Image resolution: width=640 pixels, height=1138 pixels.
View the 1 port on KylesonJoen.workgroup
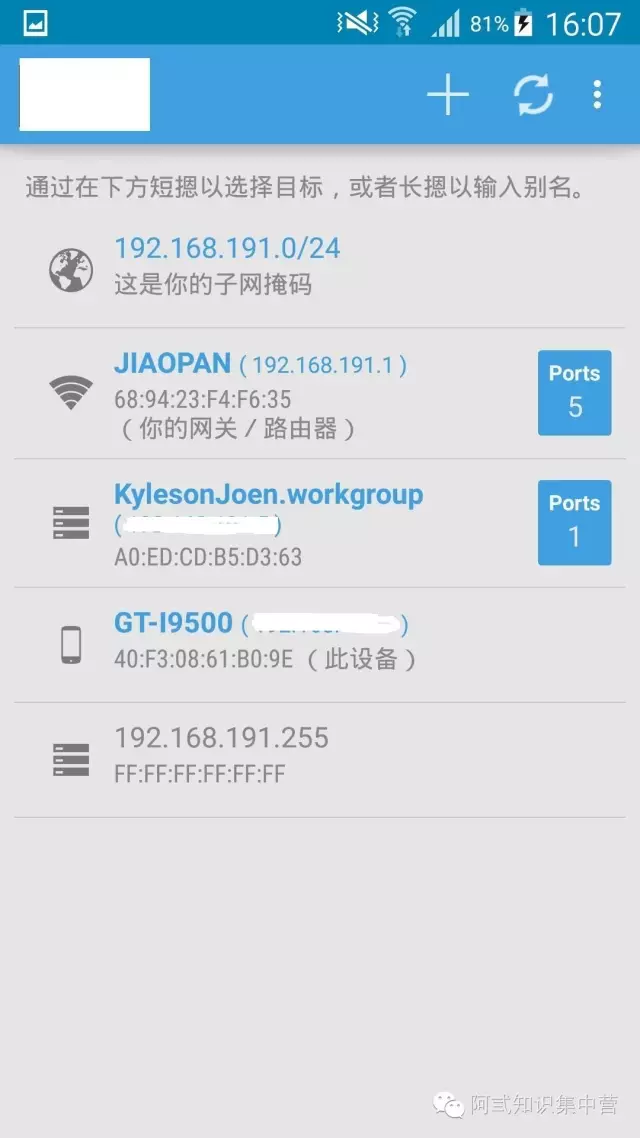tap(574, 523)
